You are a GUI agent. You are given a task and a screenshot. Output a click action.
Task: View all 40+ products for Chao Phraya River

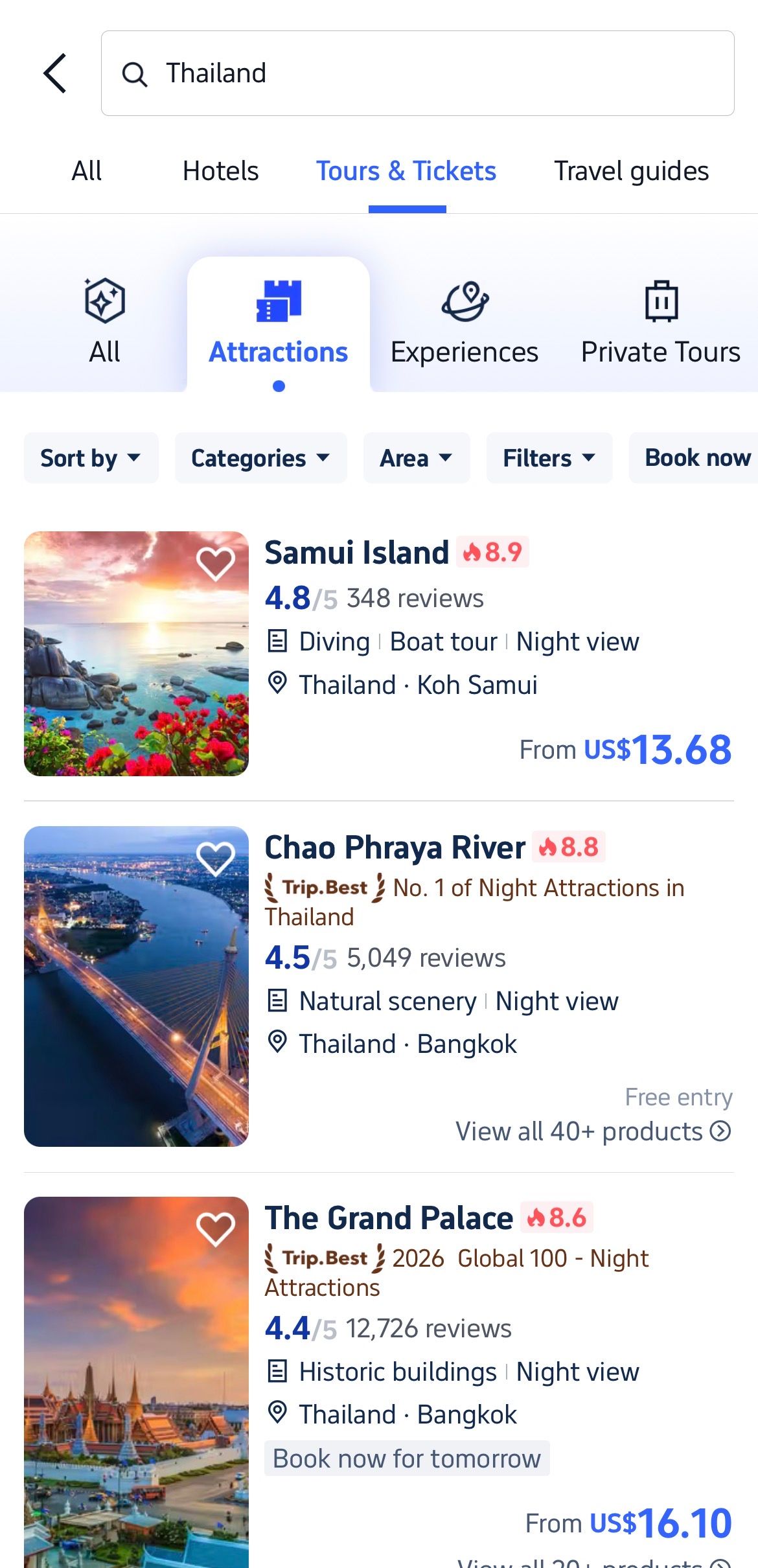click(593, 1131)
